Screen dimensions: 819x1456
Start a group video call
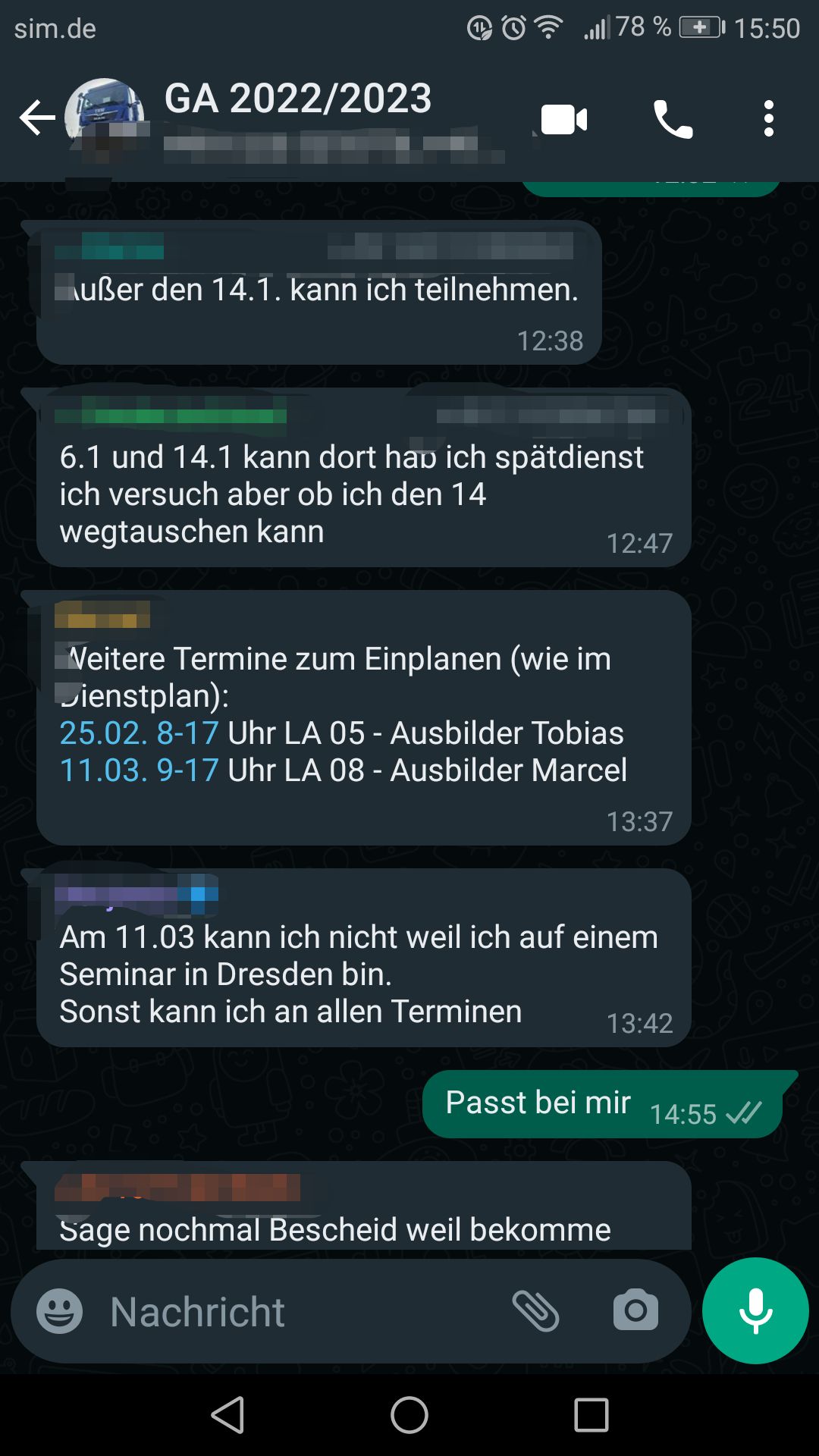(563, 120)
